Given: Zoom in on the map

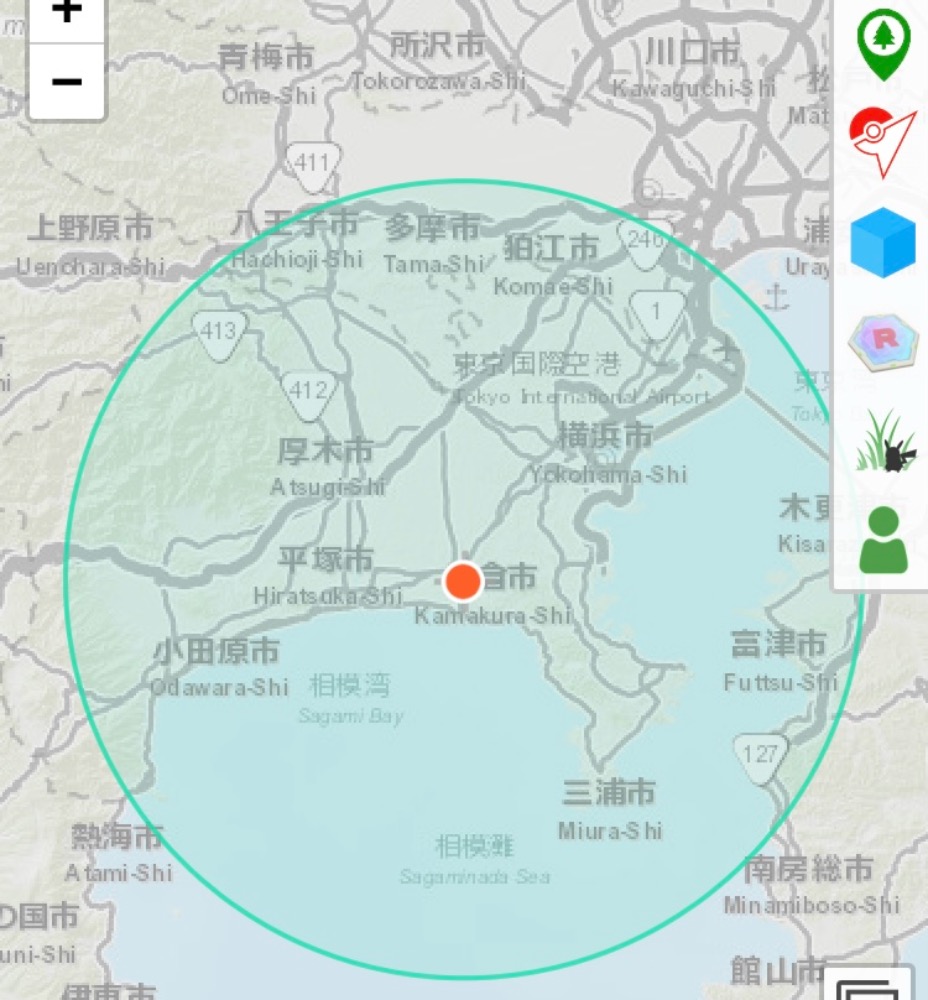Looking at the screenshot, I should [66, 15].
